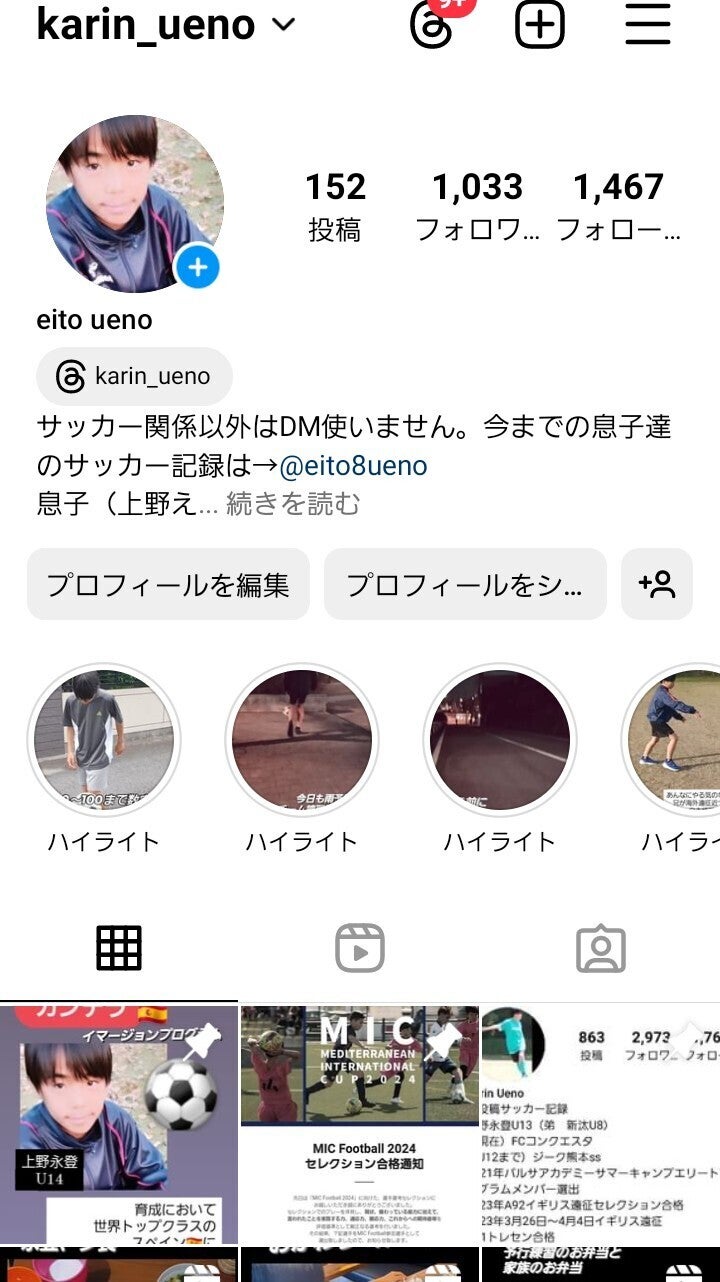This screenshot has width=720, height=1282.
Task: Open Threads from the top bar
Action: [x=432, y=24]
